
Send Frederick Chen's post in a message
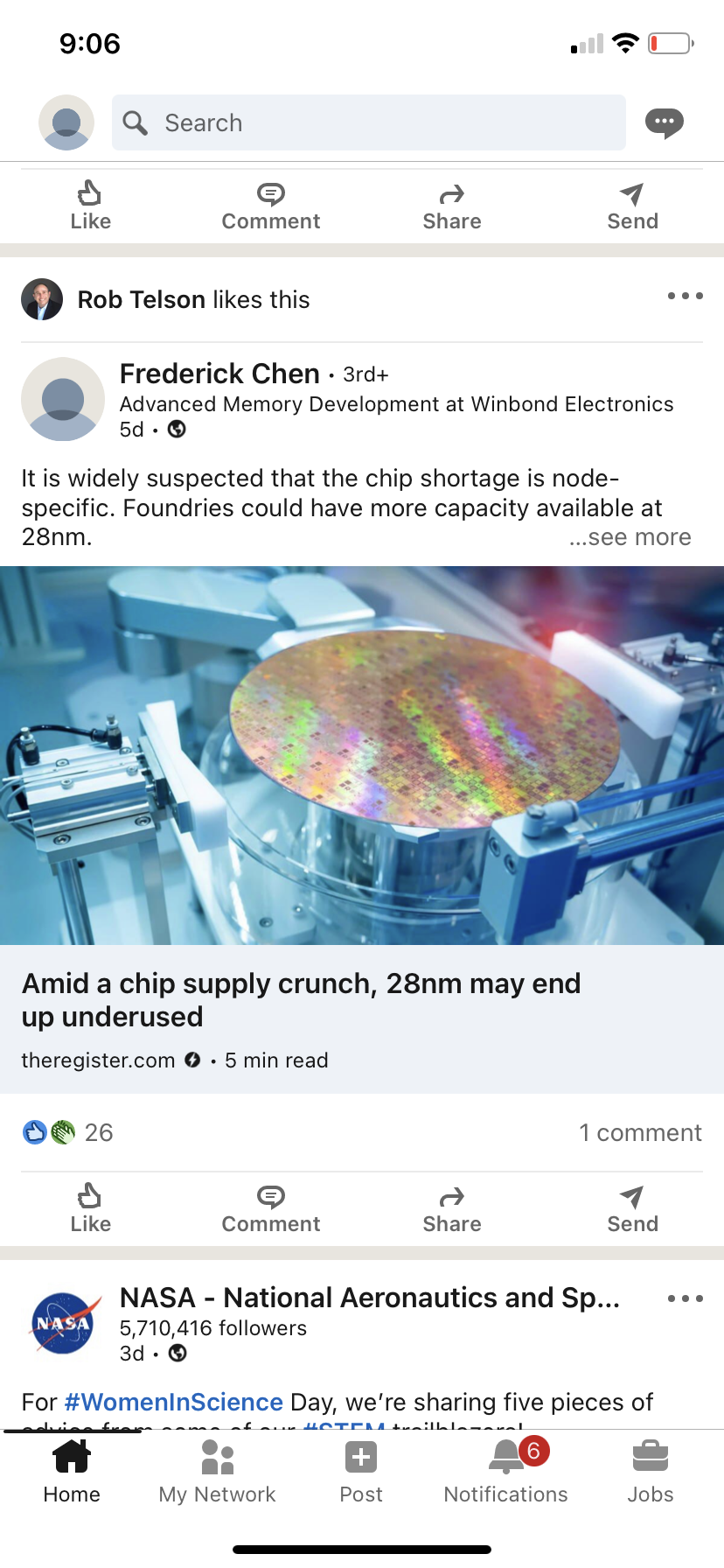click(632, 1208)
